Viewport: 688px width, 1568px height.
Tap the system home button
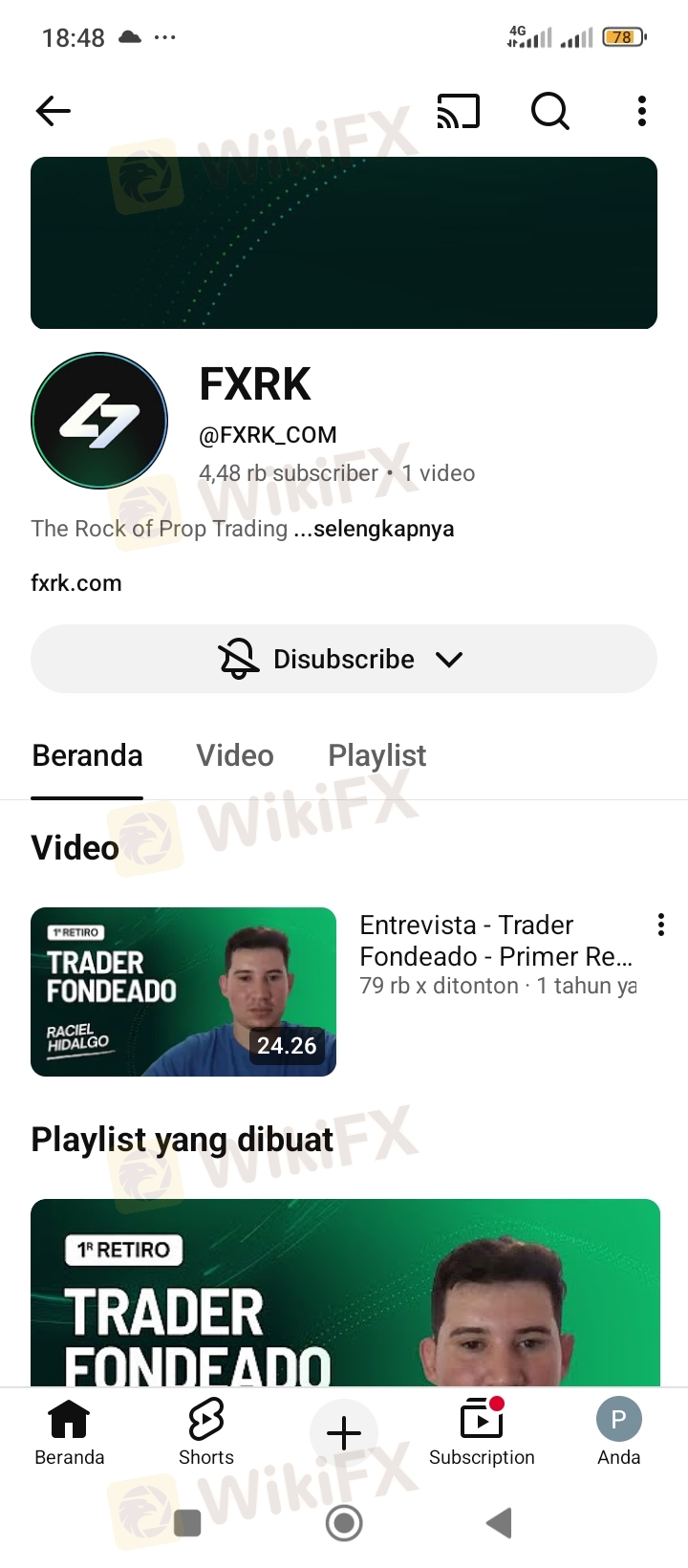344,1523
